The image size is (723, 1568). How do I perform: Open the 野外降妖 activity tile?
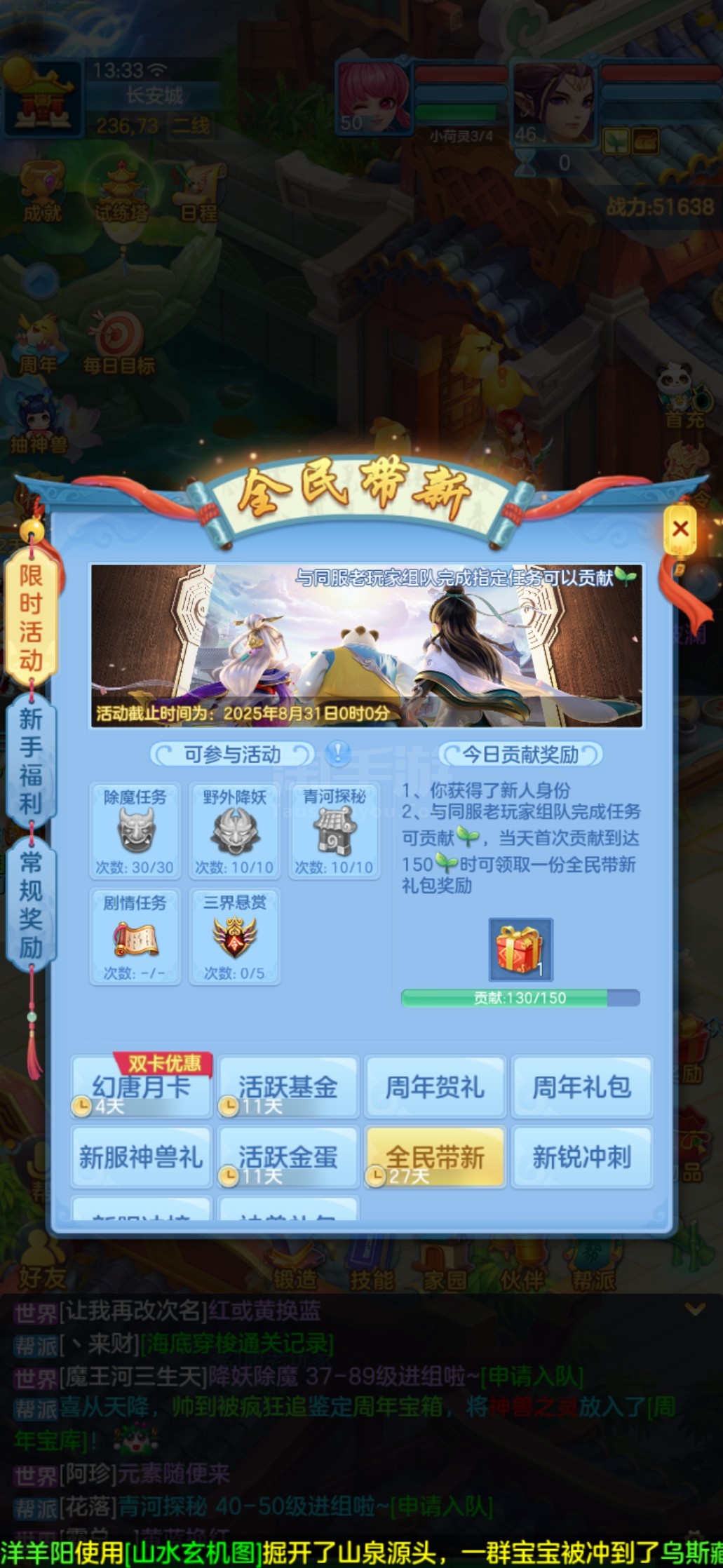click(234, 830)
